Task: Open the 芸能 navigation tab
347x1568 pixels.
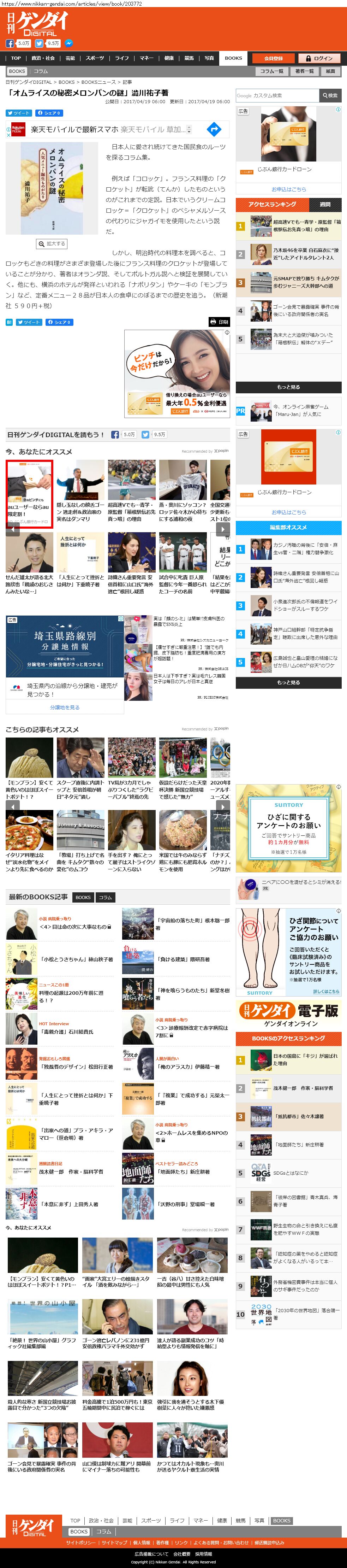Action: point(70,58)
